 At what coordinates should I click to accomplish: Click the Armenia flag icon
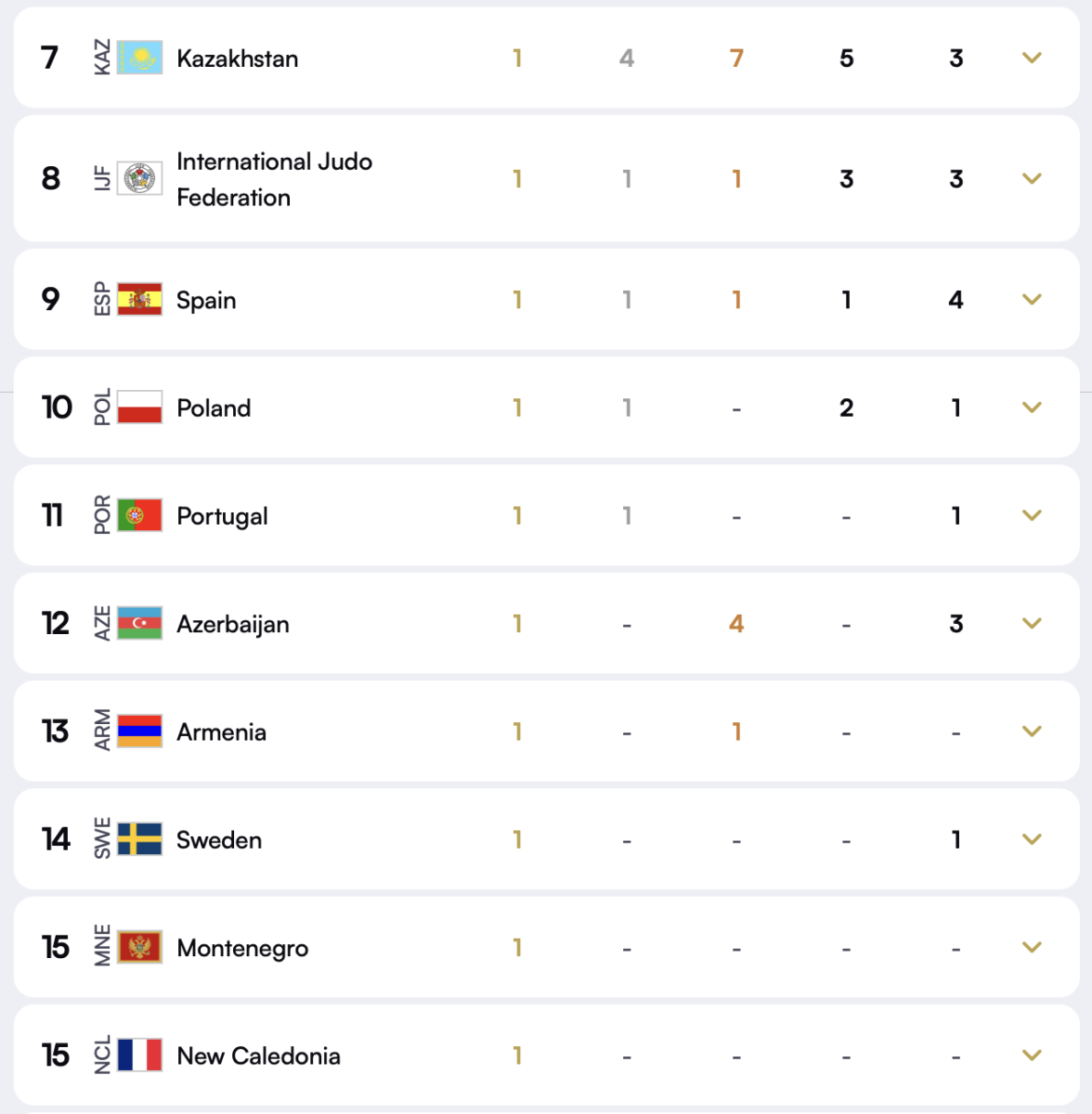(141, 731)
